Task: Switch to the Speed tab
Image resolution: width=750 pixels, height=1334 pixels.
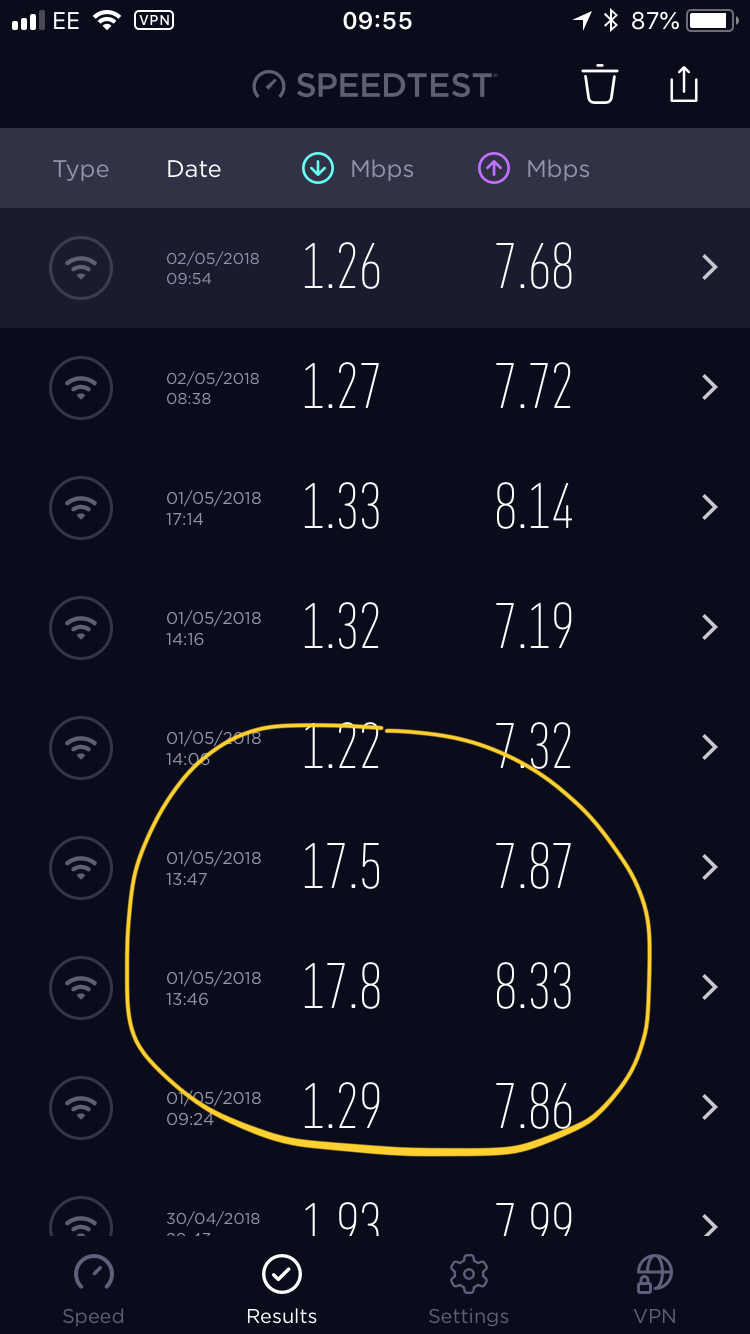Action: click(x=93, y=1290)
